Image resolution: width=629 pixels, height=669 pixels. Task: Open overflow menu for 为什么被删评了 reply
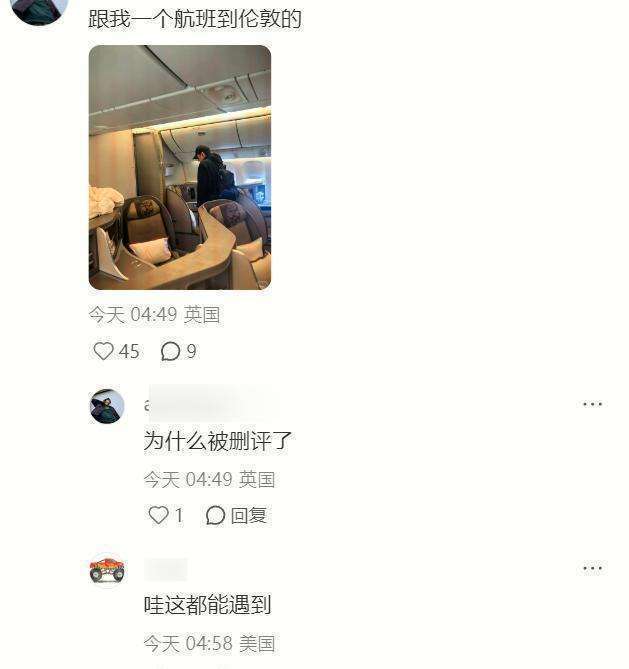tap(592, 404)
